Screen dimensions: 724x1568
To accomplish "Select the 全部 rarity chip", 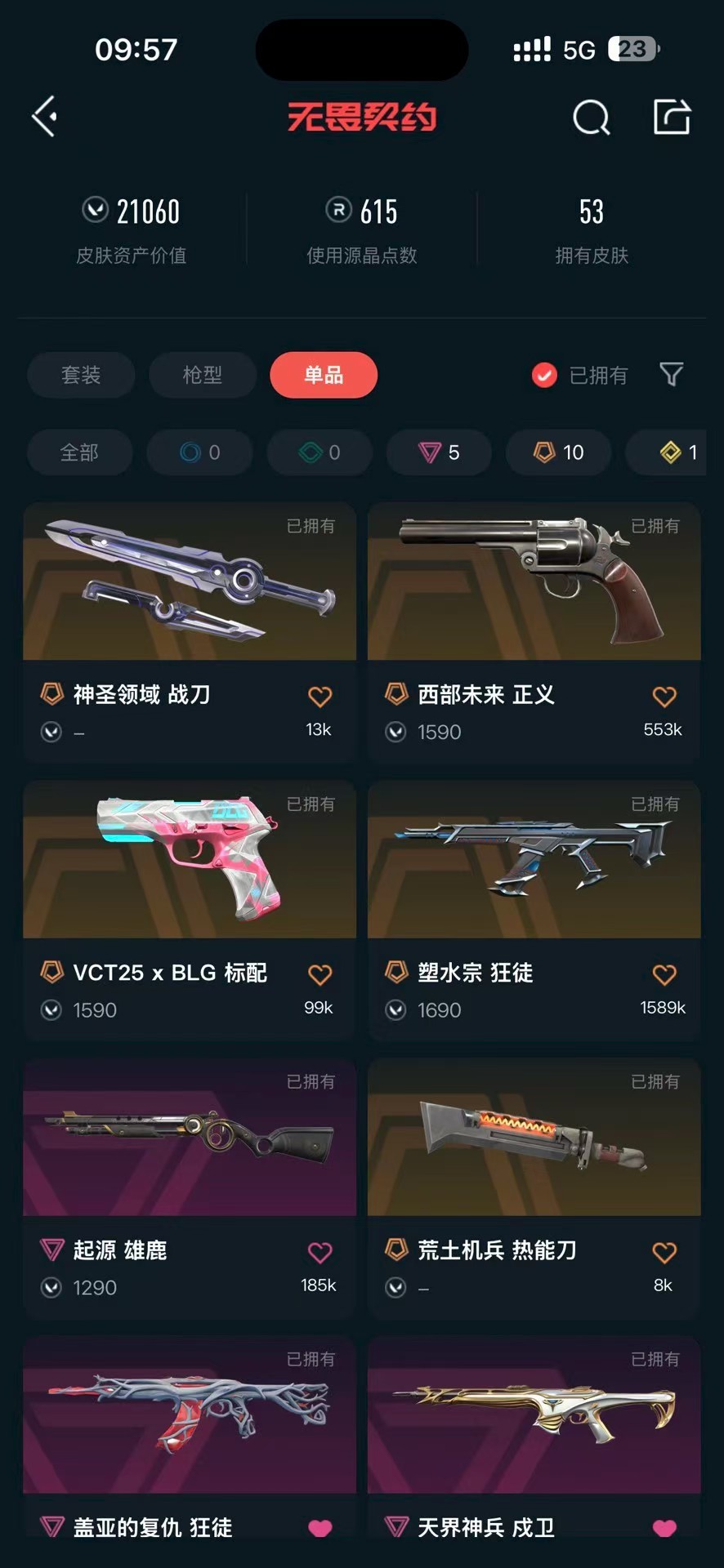I will (x=79, y=452).
